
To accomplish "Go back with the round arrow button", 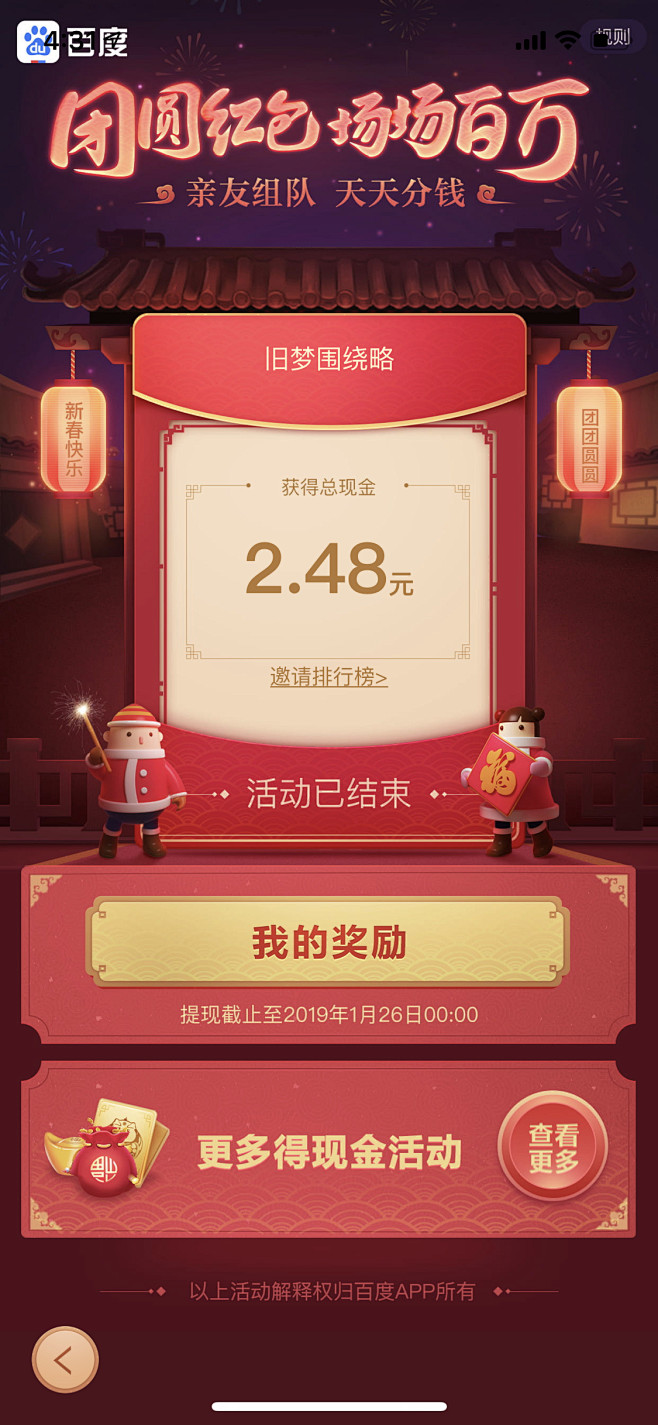I will (x=65, y=1359).
